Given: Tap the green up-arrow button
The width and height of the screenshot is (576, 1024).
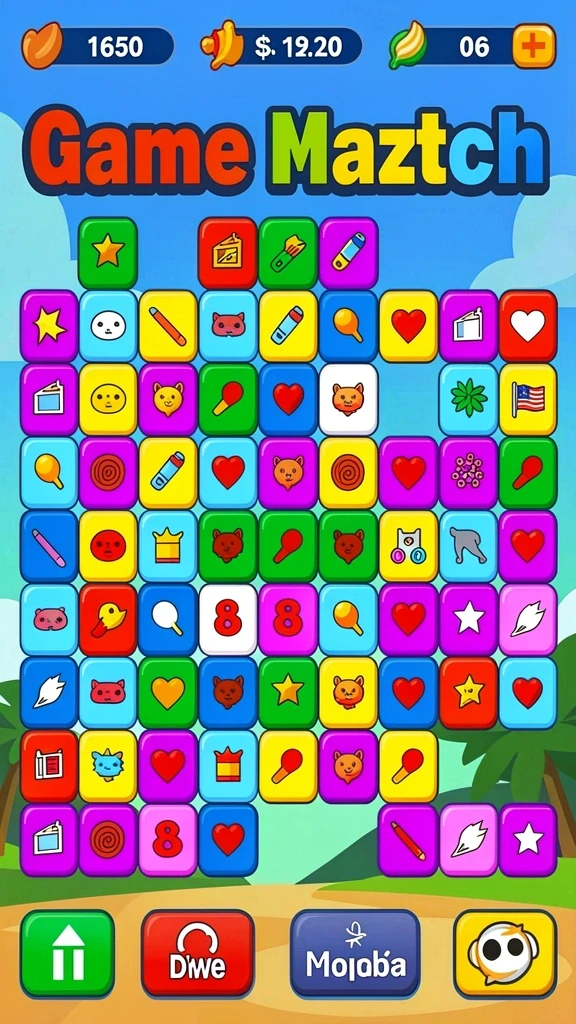Looking at the screenshot, I should [67, 953].
